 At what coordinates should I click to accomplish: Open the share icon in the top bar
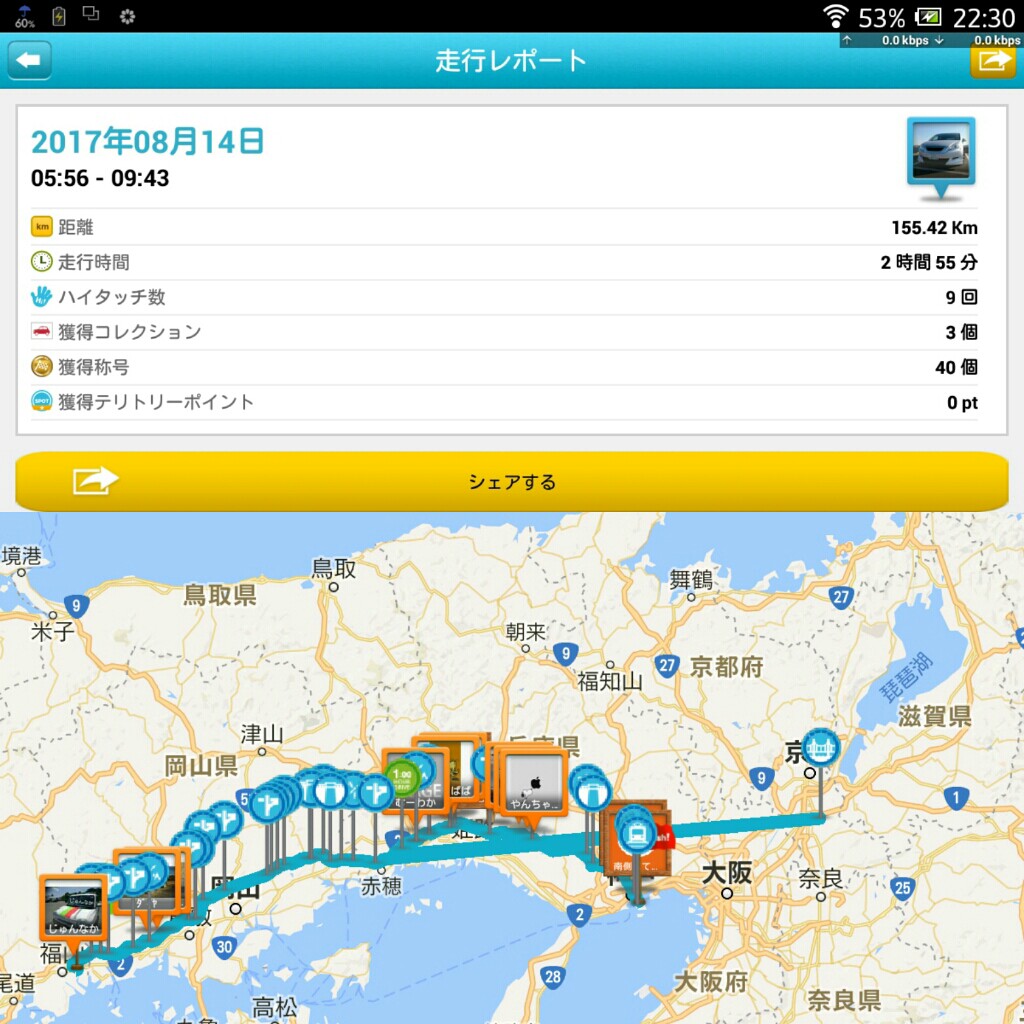point(992,61)
